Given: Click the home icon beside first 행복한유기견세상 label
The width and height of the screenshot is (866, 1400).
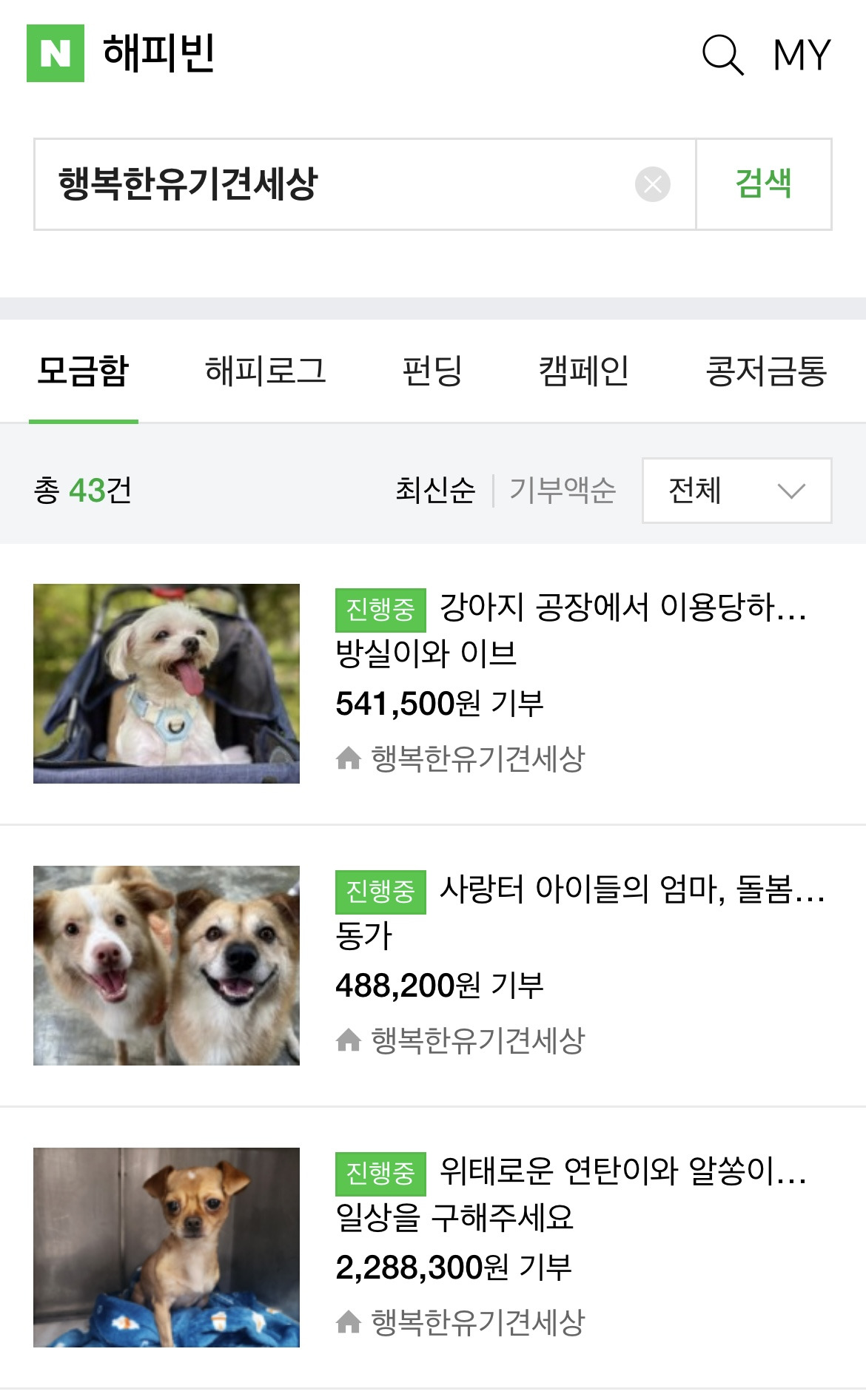Looking at the screenshot, I should 349,755.
